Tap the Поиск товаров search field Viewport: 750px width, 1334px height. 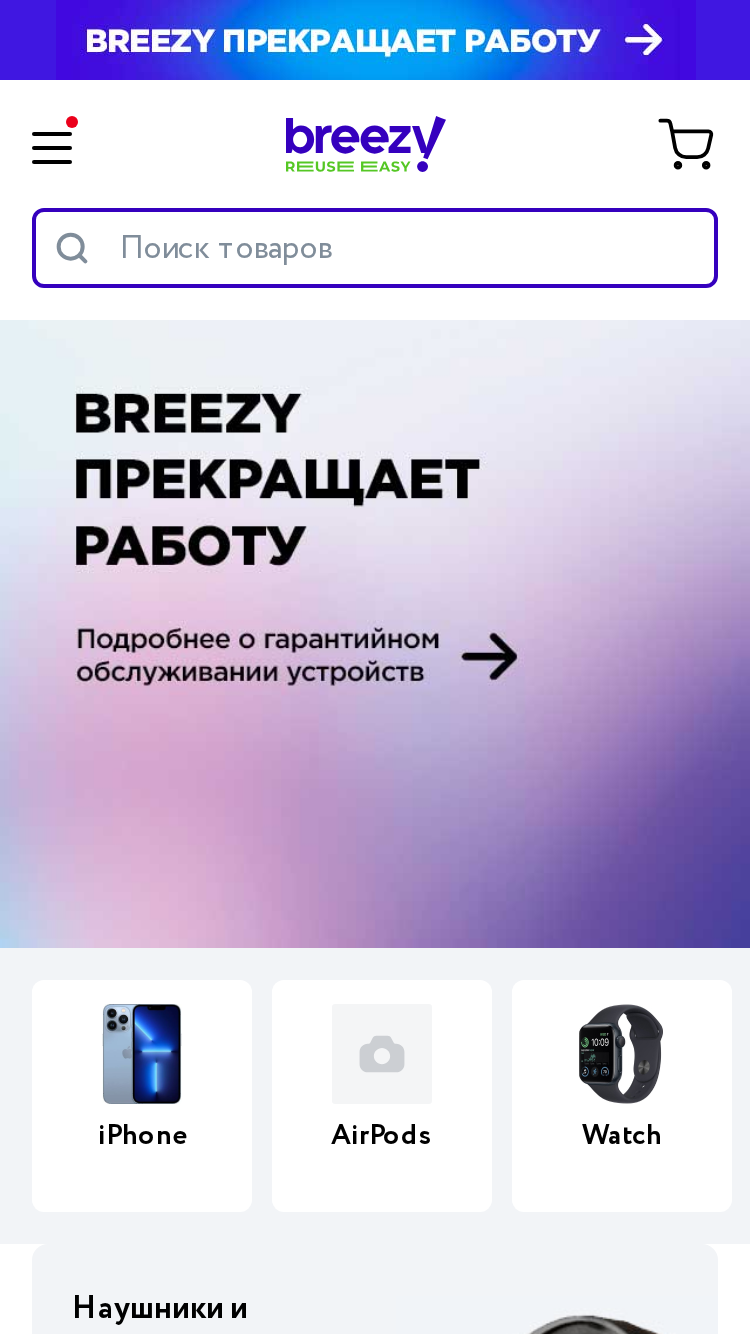pos(375,248)
